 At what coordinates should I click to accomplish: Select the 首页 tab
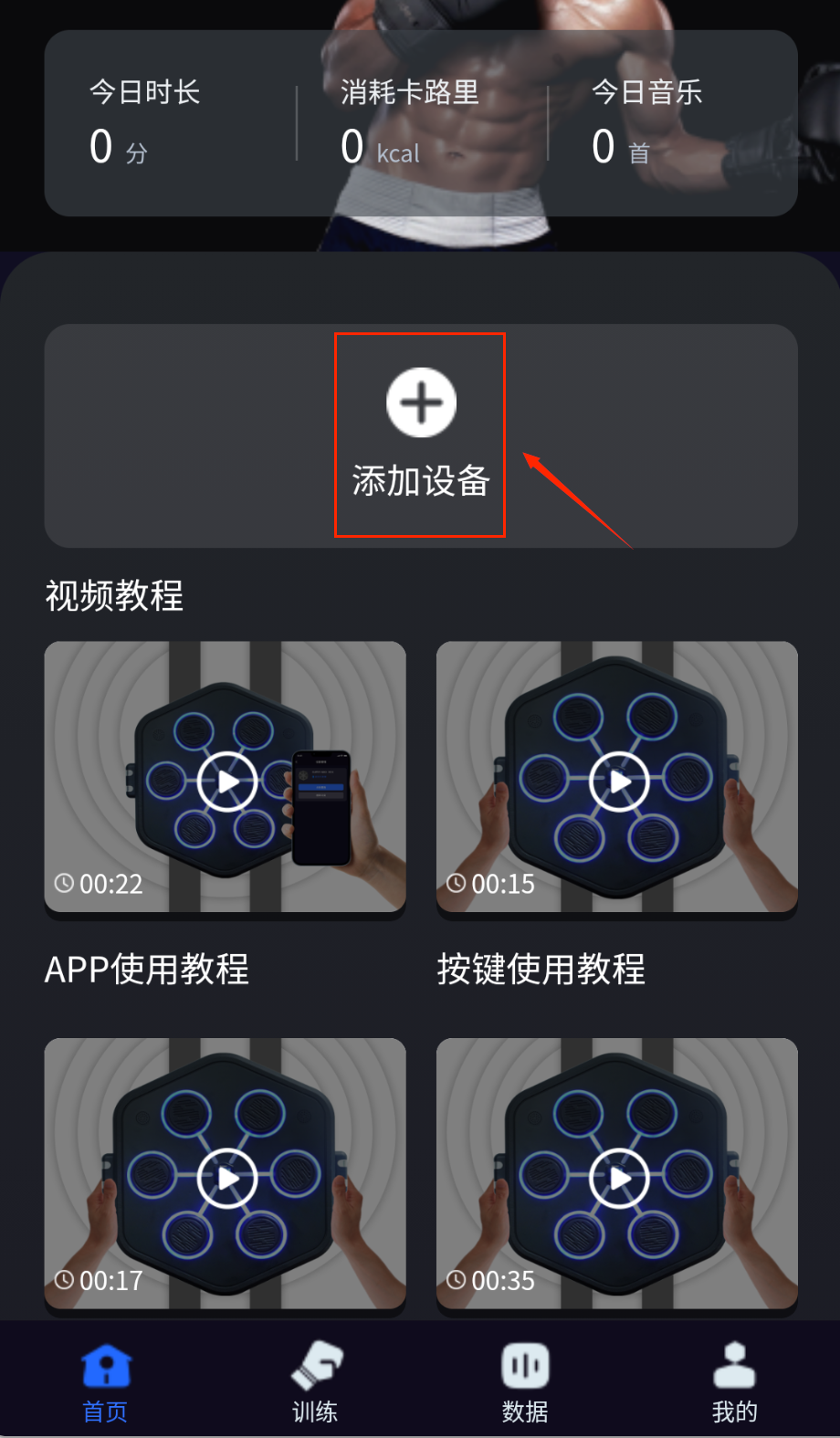coord(106,1381)
